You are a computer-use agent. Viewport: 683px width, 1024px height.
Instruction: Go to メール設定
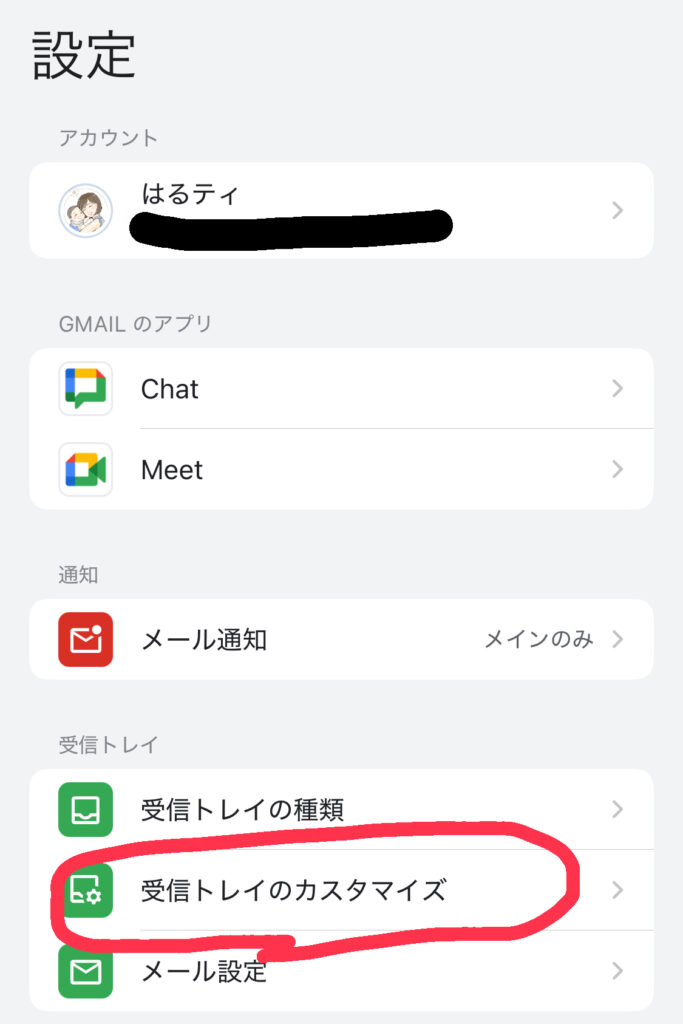click(340, 970)
